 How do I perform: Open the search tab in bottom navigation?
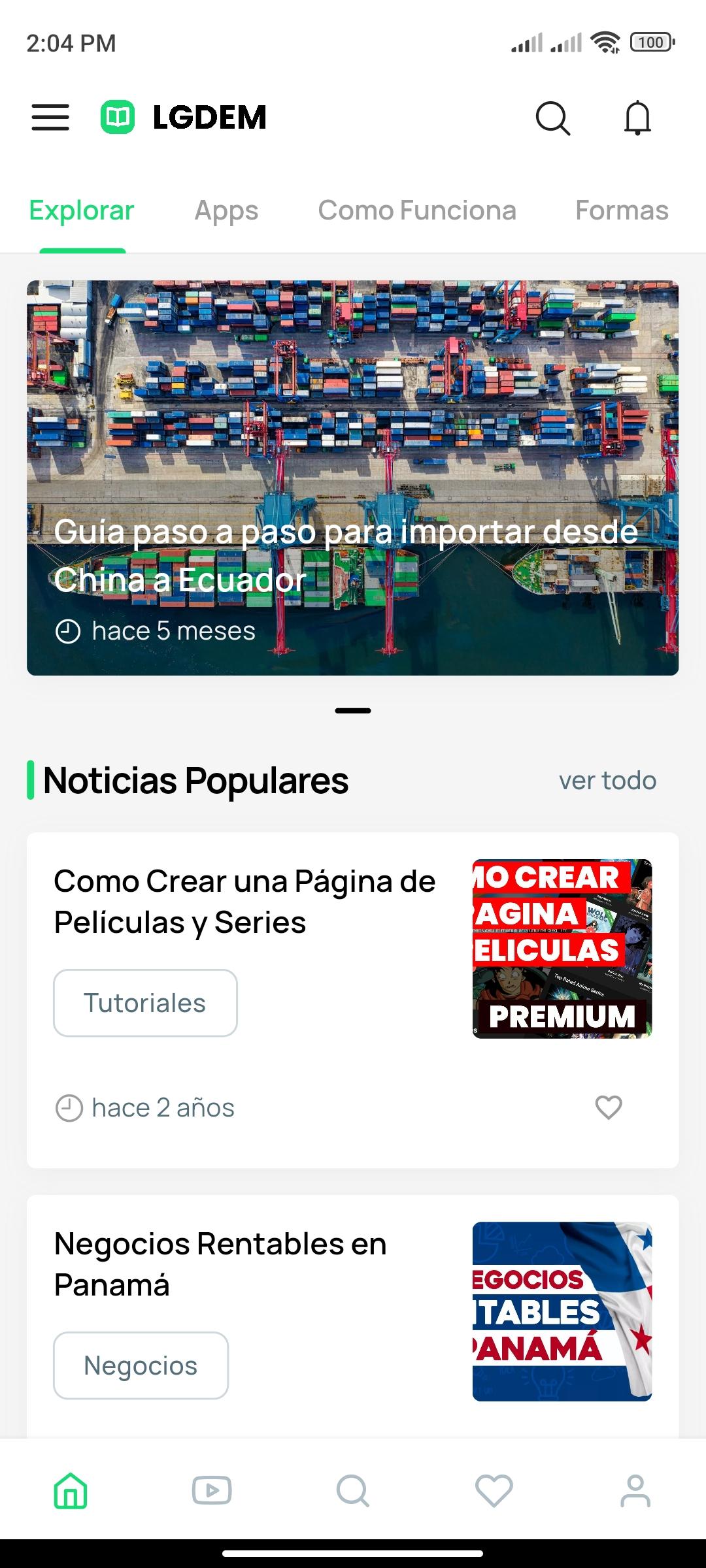[353, 1492]
